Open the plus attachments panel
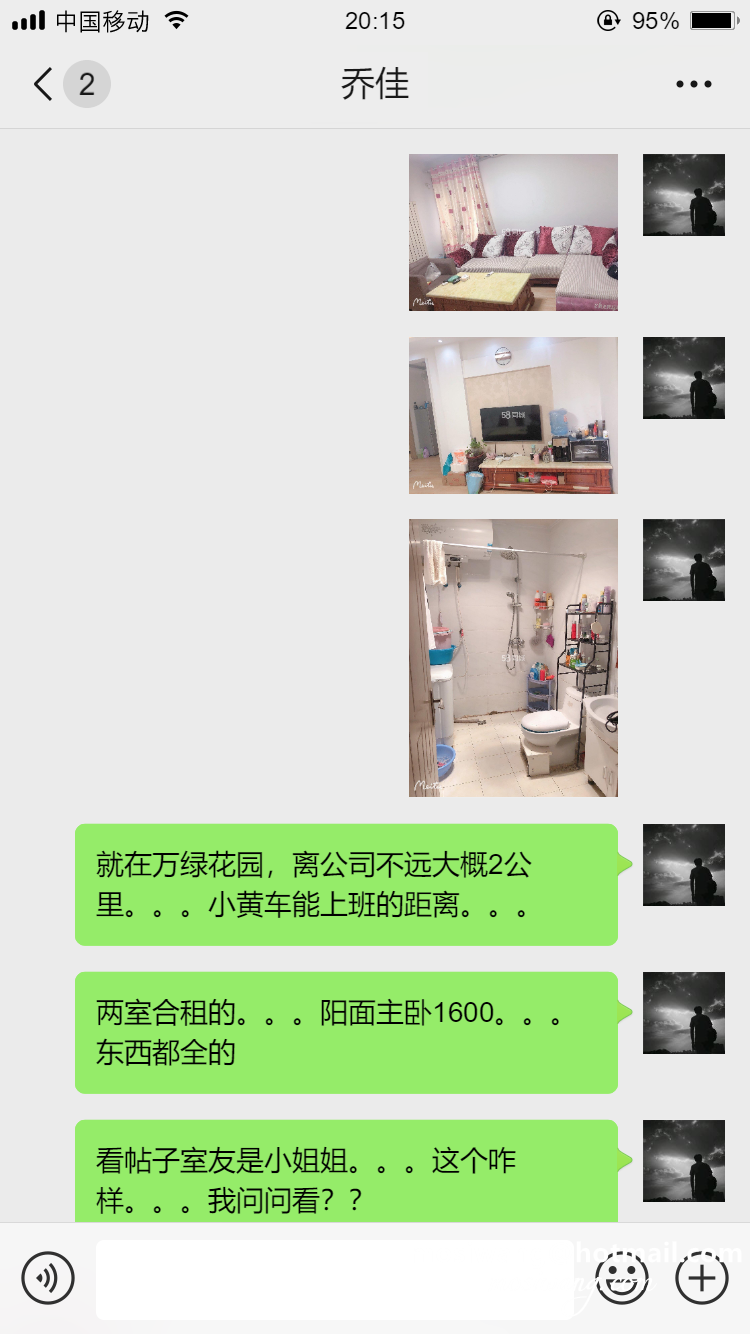The height and width of the screenshot is (1334, 750). coord(702,1277)
